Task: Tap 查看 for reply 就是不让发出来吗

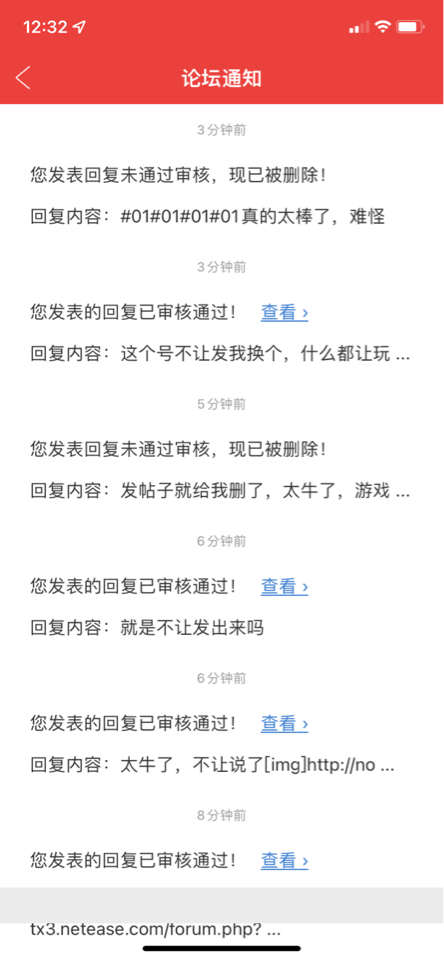Action: tap(284, 587)
